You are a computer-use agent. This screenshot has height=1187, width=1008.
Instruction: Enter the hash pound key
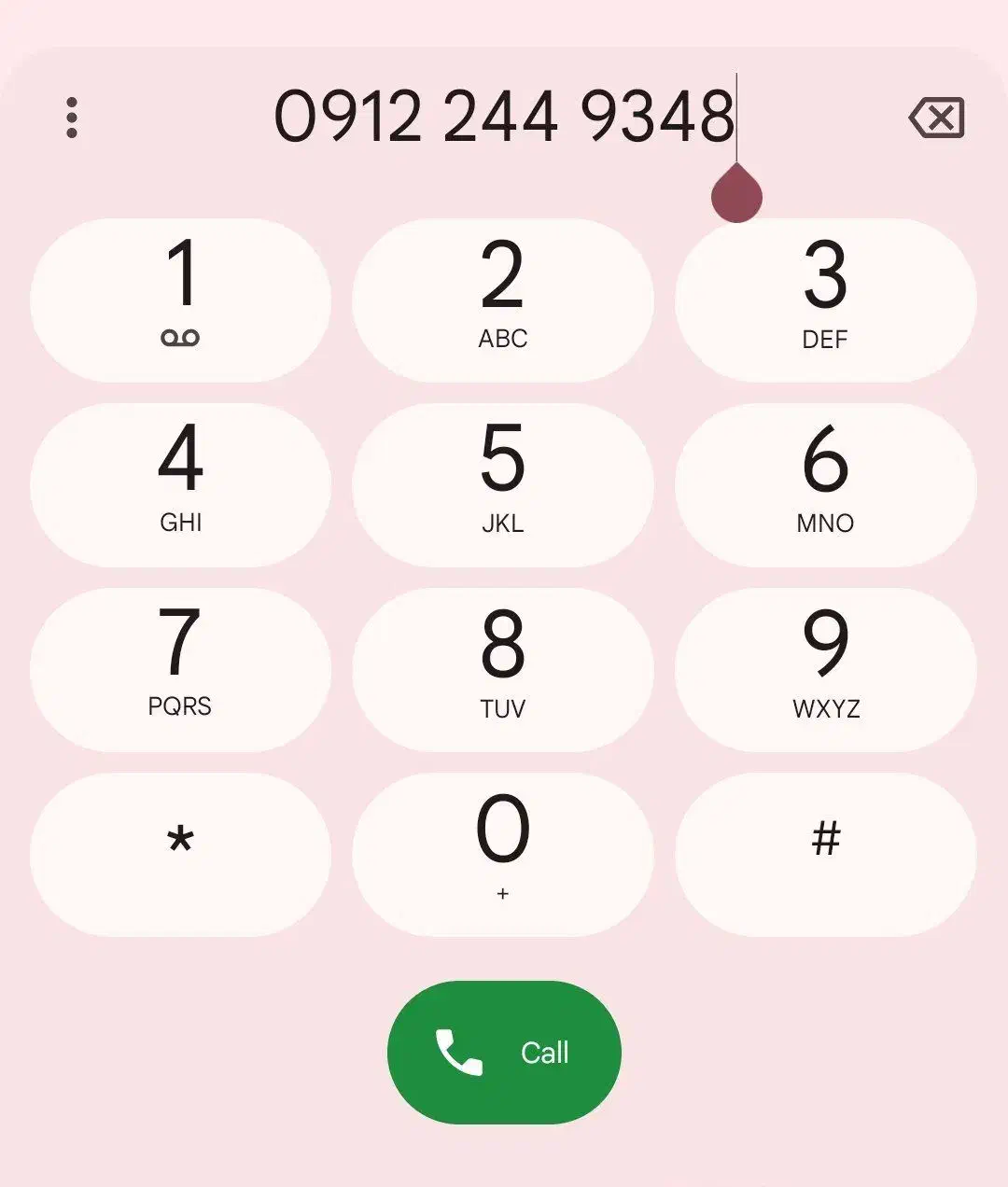point(826,855)
